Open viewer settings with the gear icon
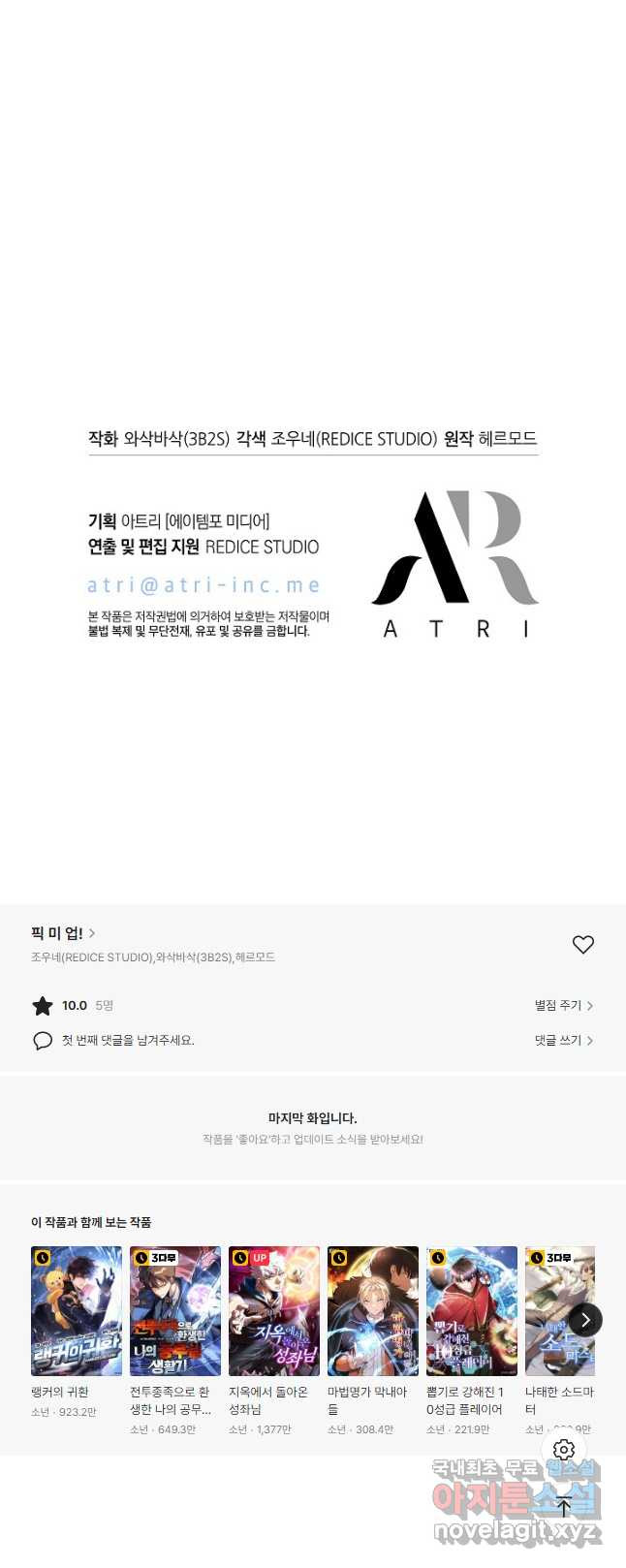 click(564, 1450)
